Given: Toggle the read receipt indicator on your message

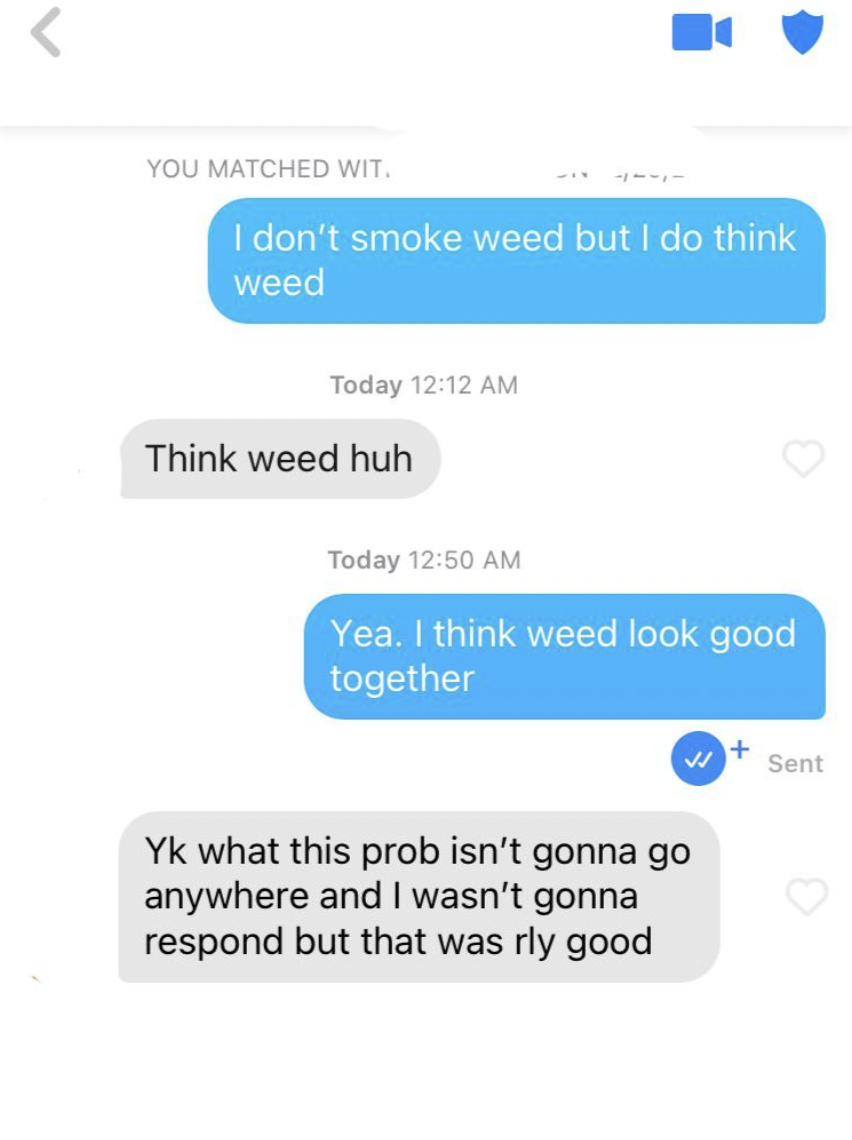Looking at the screenshot, I should (697, 756).
